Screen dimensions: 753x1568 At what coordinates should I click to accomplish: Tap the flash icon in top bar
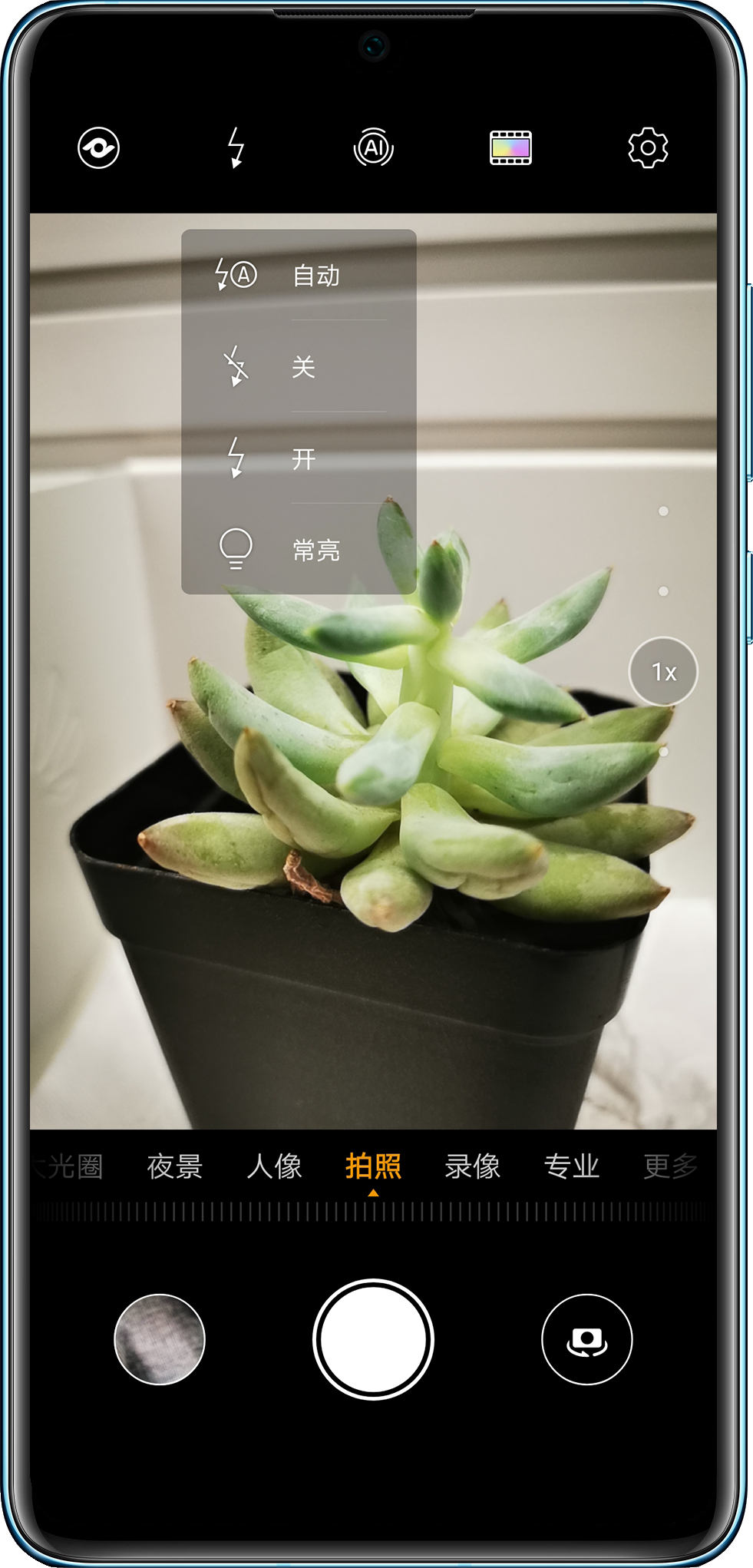click(236, 147)
